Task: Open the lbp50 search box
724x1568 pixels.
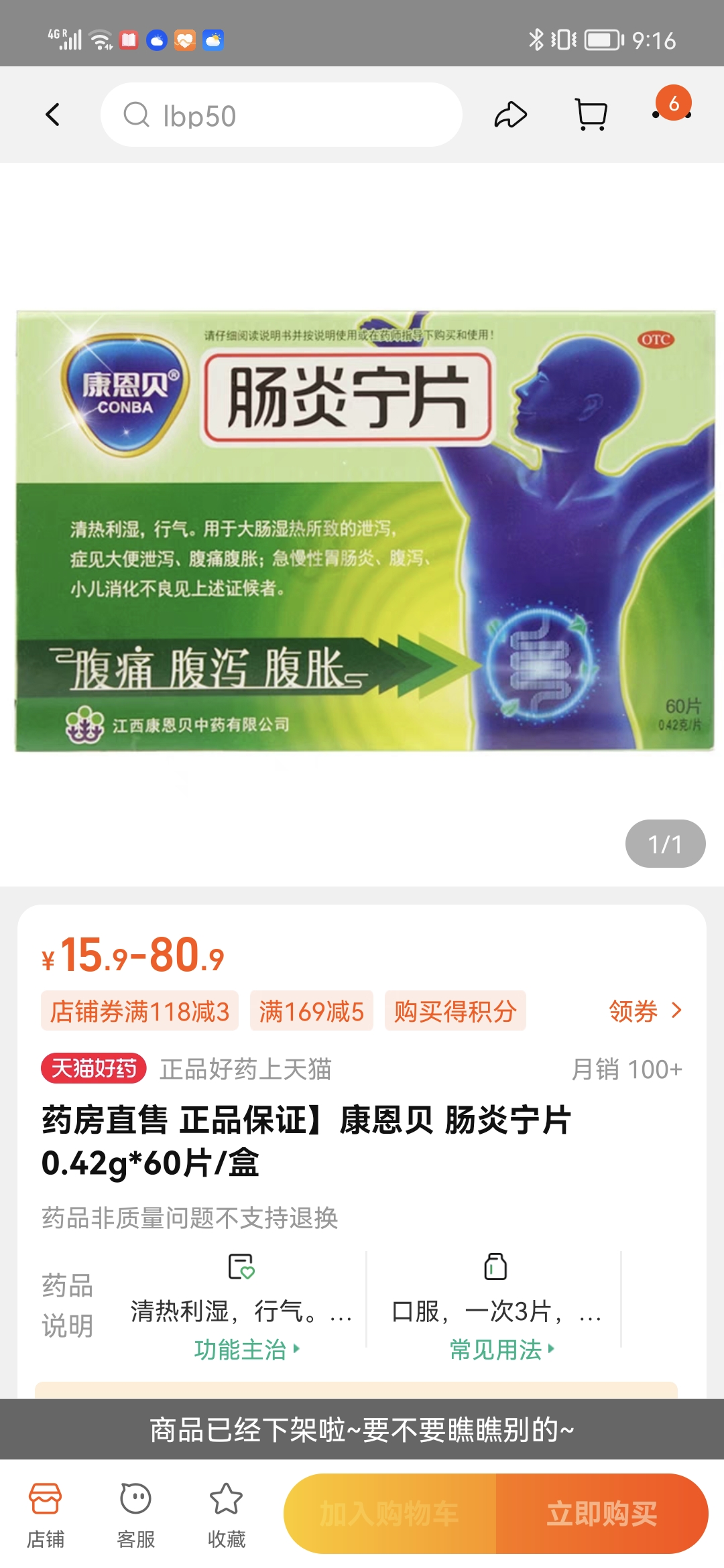Action: (282, 115)
